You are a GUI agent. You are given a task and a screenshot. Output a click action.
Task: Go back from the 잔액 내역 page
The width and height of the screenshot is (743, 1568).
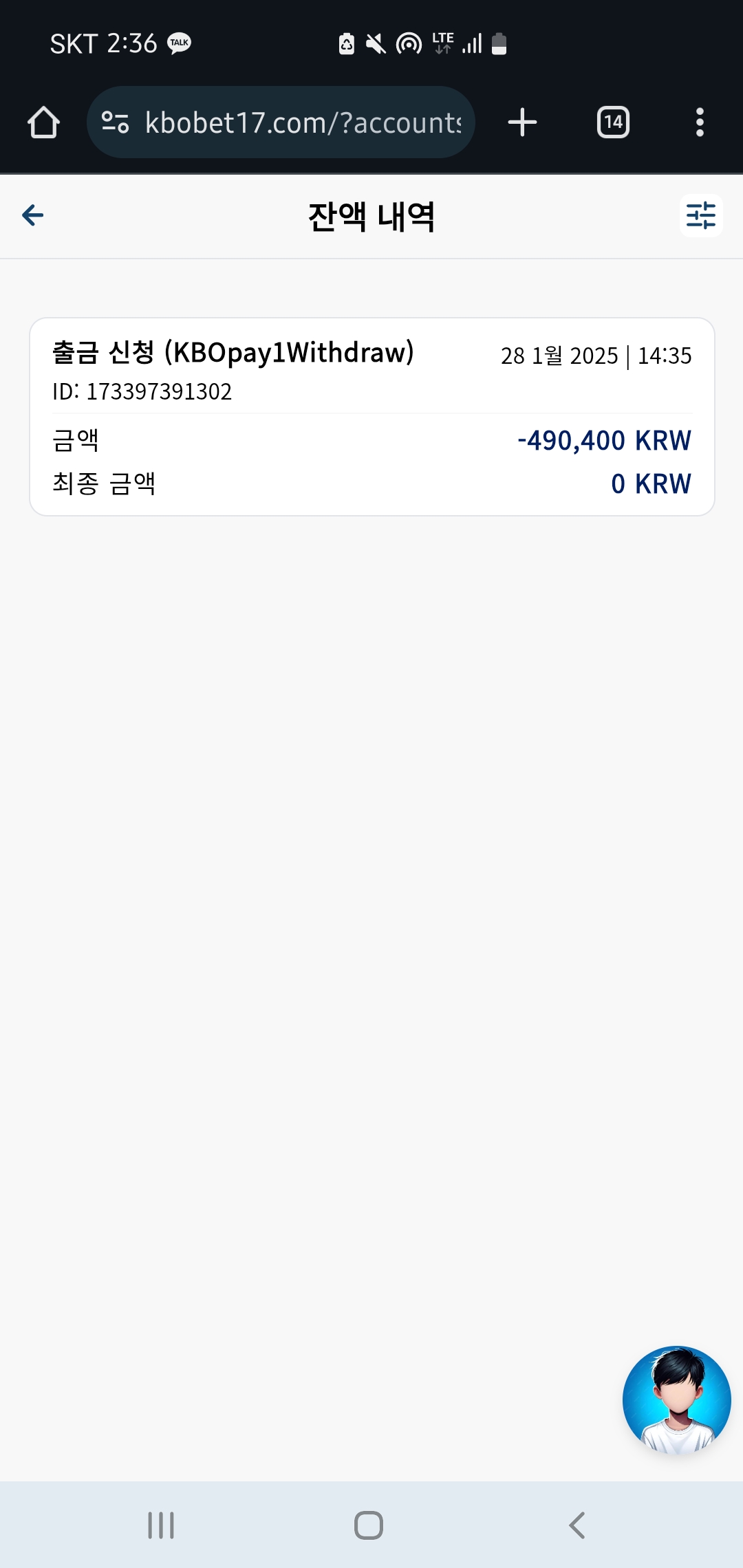pos(33,215)
